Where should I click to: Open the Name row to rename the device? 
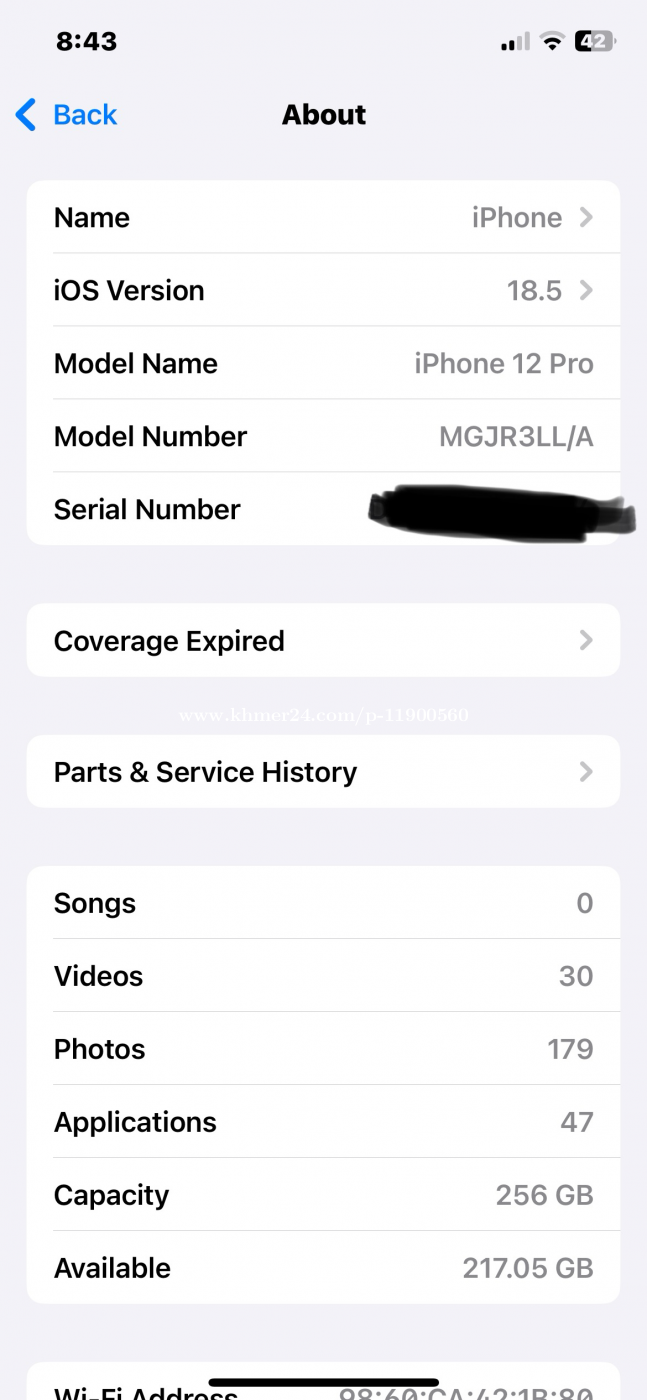323,217
